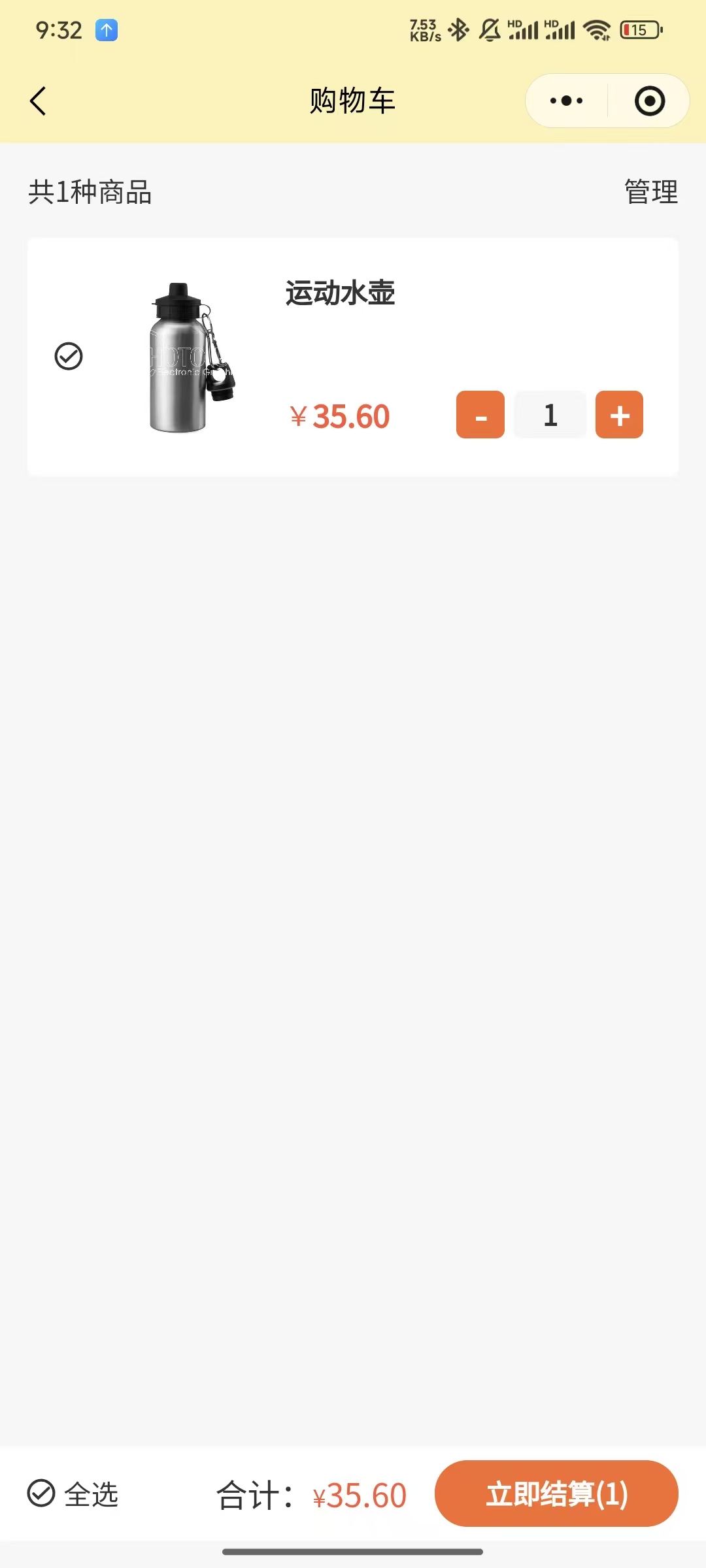Increase 运动水壶 quantity with plus button
Screen dimensions: 706x1568
pyautogui.click(x=619, y=415)
